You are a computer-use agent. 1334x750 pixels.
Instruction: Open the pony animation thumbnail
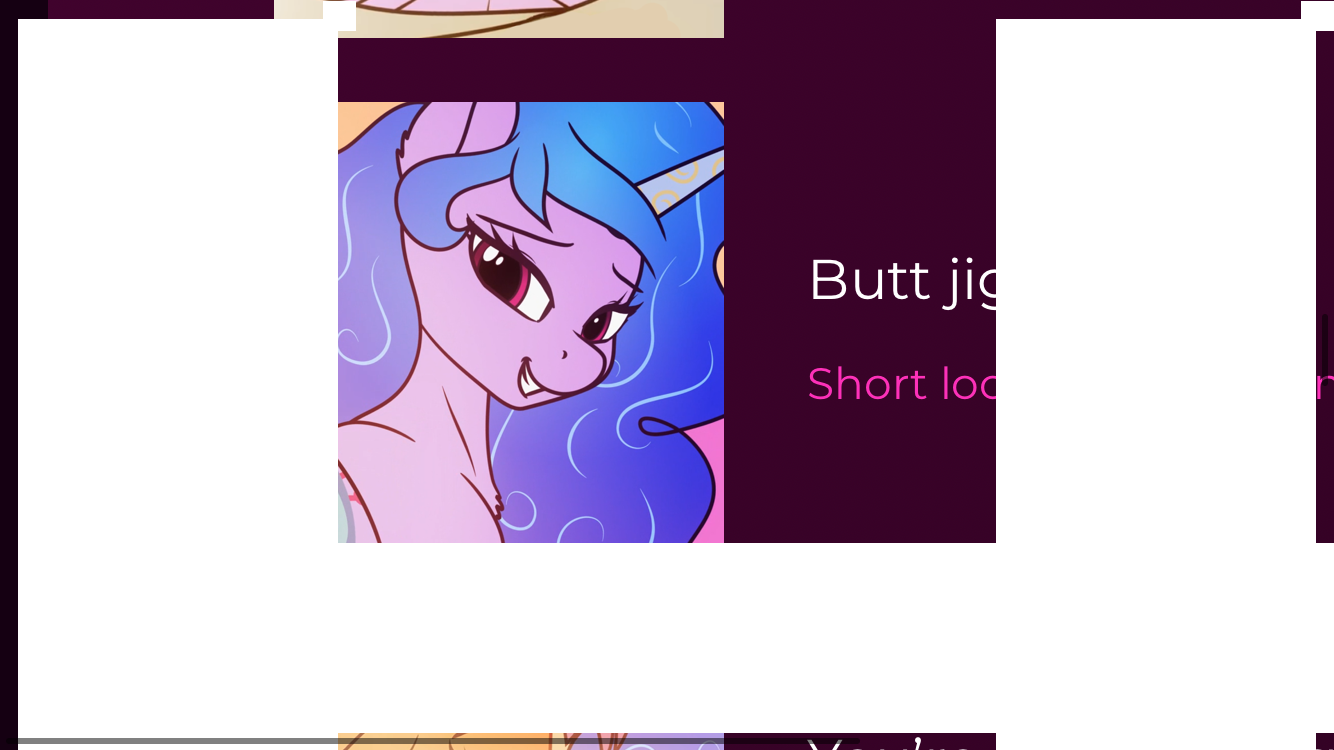pyautogui.click(x=530, y=322)
